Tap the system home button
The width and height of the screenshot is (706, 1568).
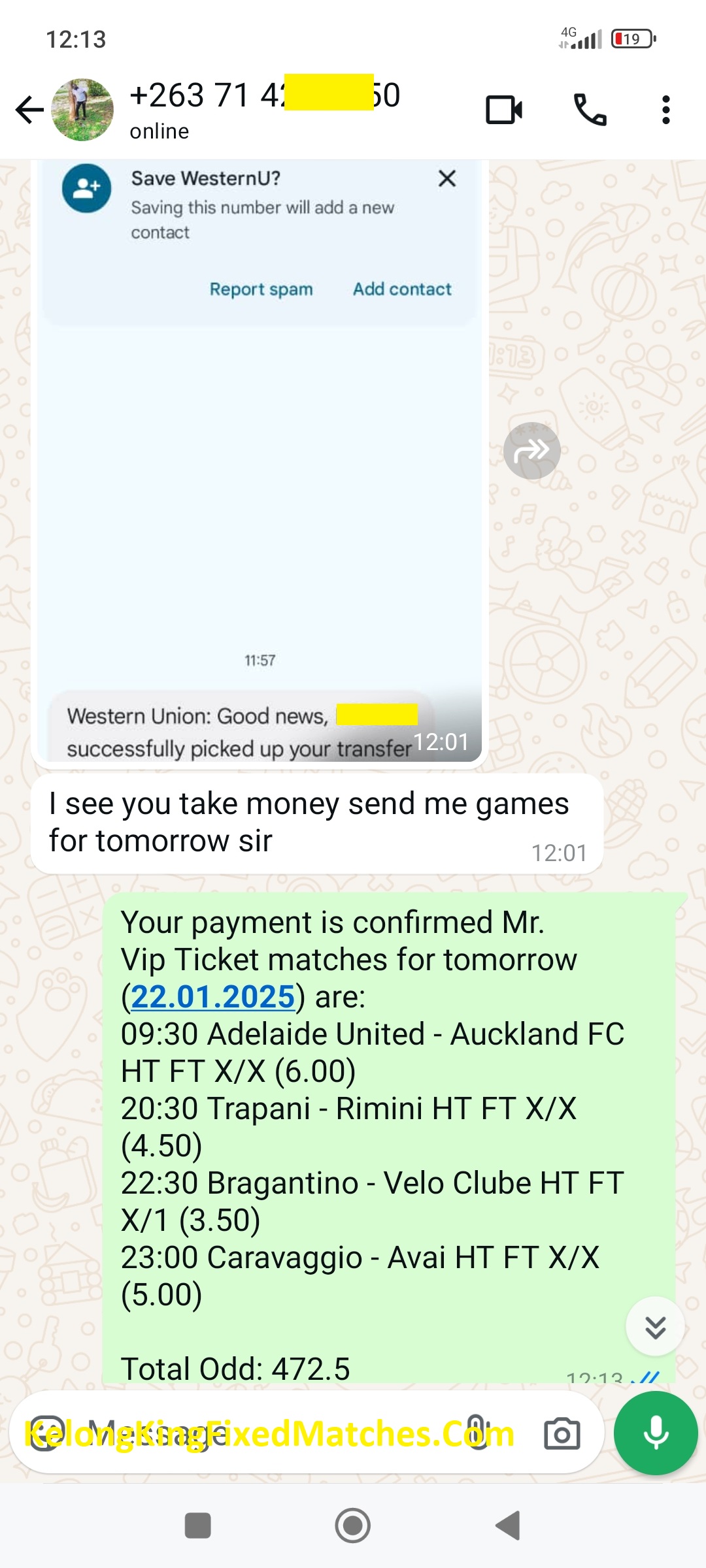pos(352,1526)
